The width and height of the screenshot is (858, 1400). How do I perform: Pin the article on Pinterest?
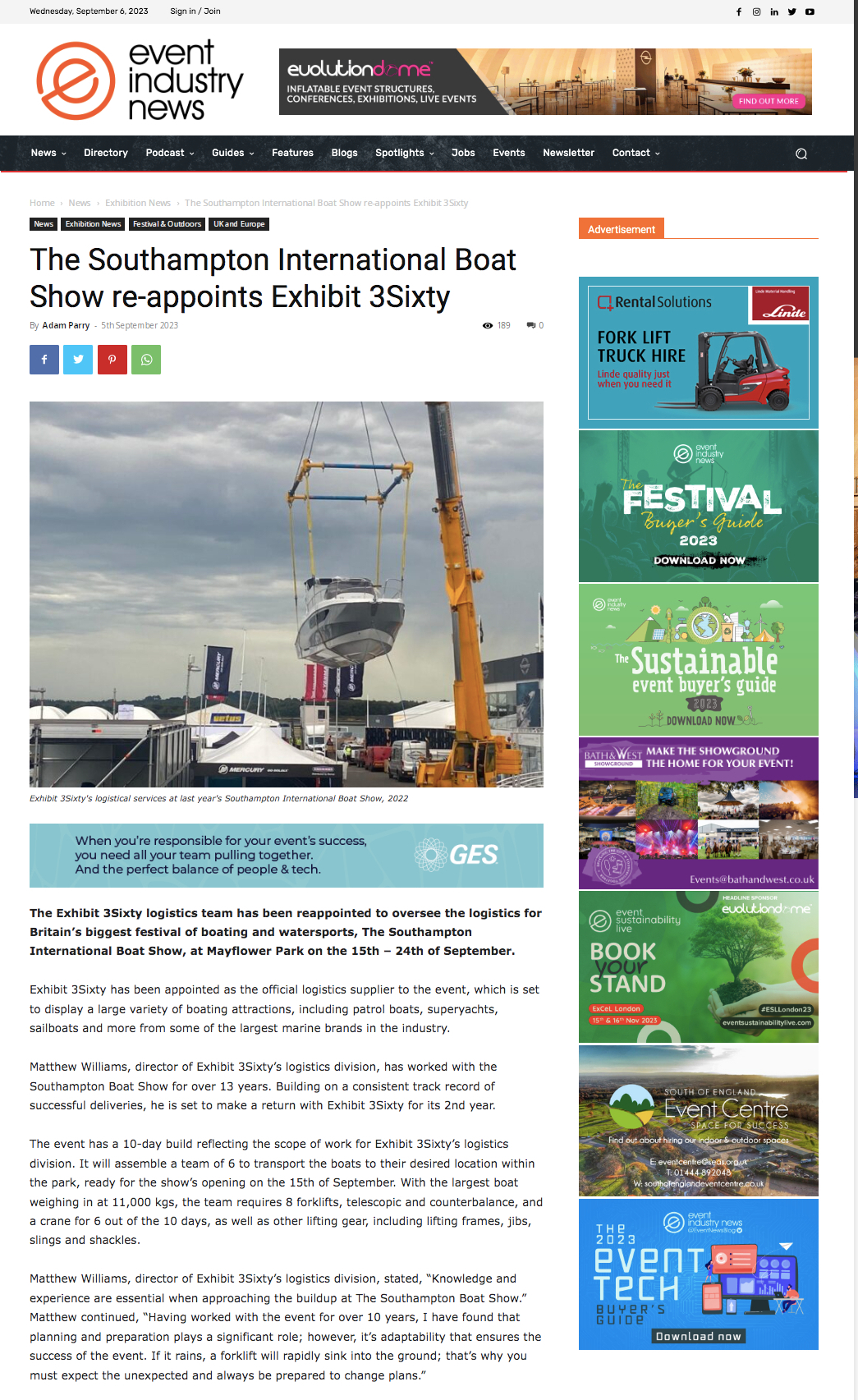tap(112, 360)
